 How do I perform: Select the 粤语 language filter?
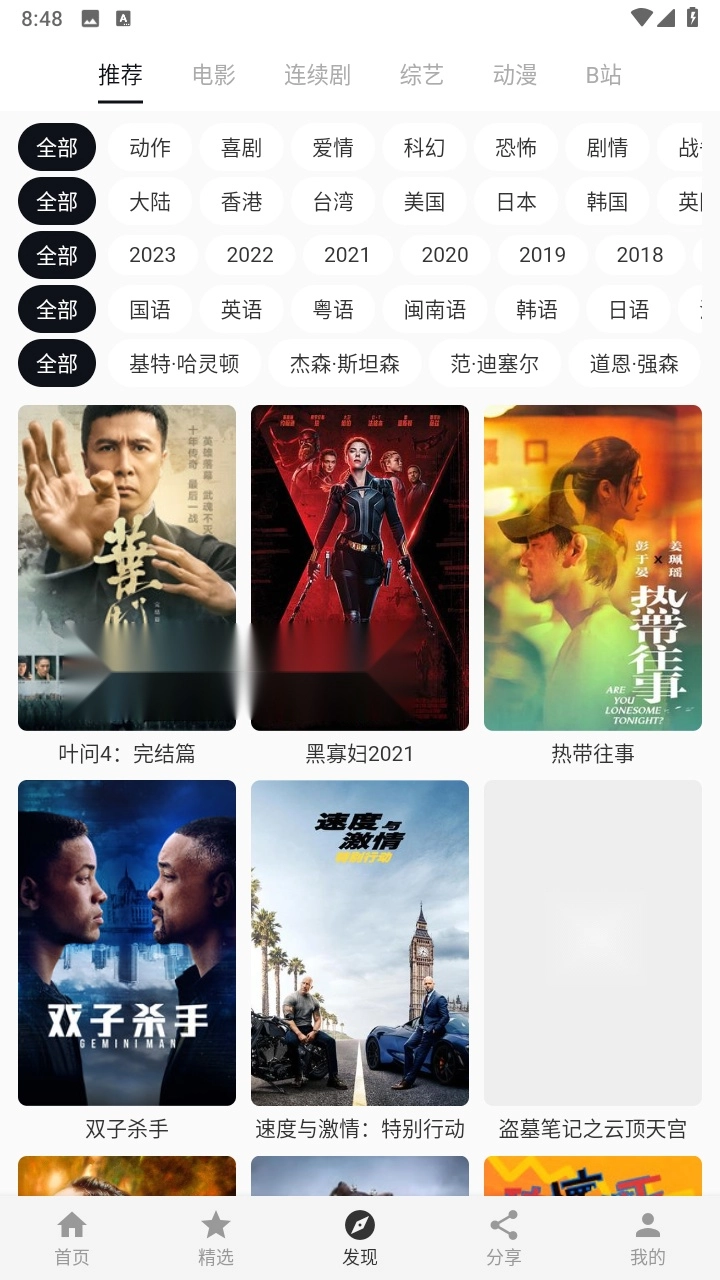point(332,309)
